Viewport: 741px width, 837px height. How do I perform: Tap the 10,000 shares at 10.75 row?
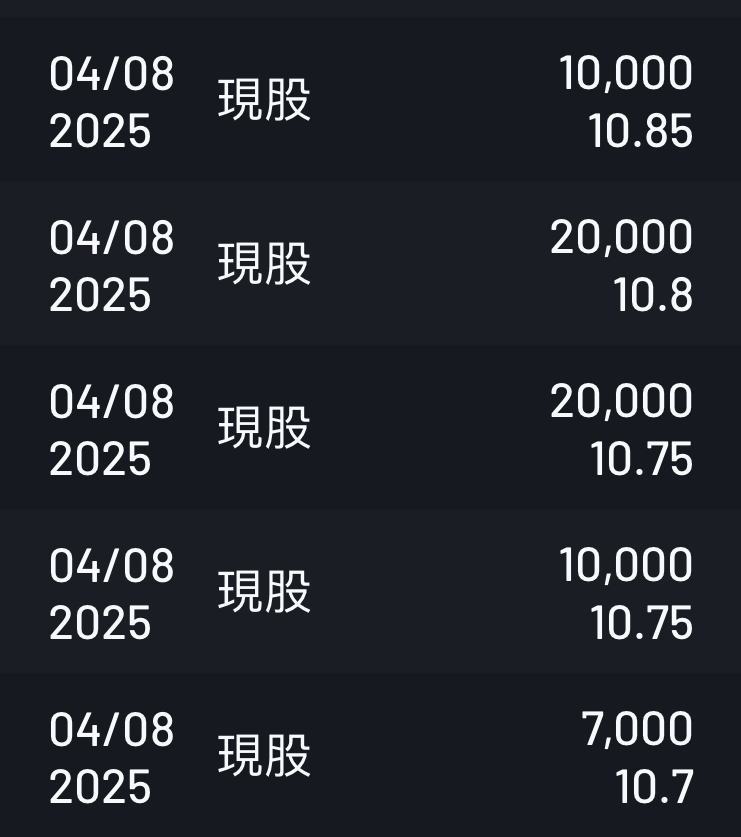coord(370,593)
